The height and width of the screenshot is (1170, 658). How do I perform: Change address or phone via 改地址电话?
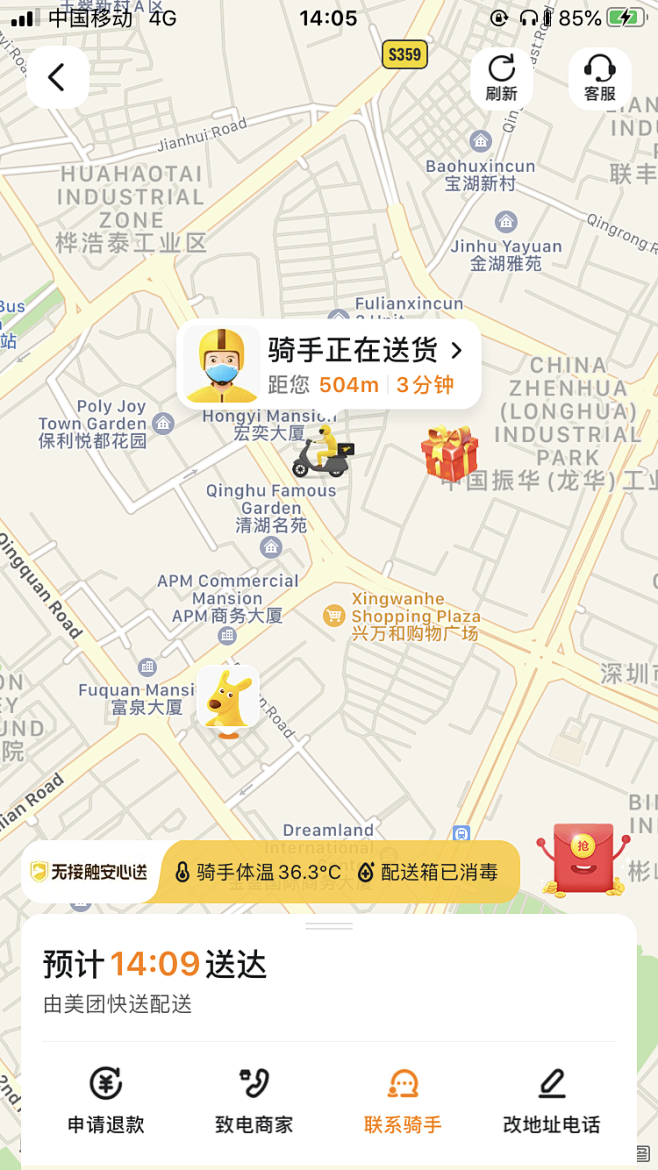pyautogui.click(x=551, y=1100)
